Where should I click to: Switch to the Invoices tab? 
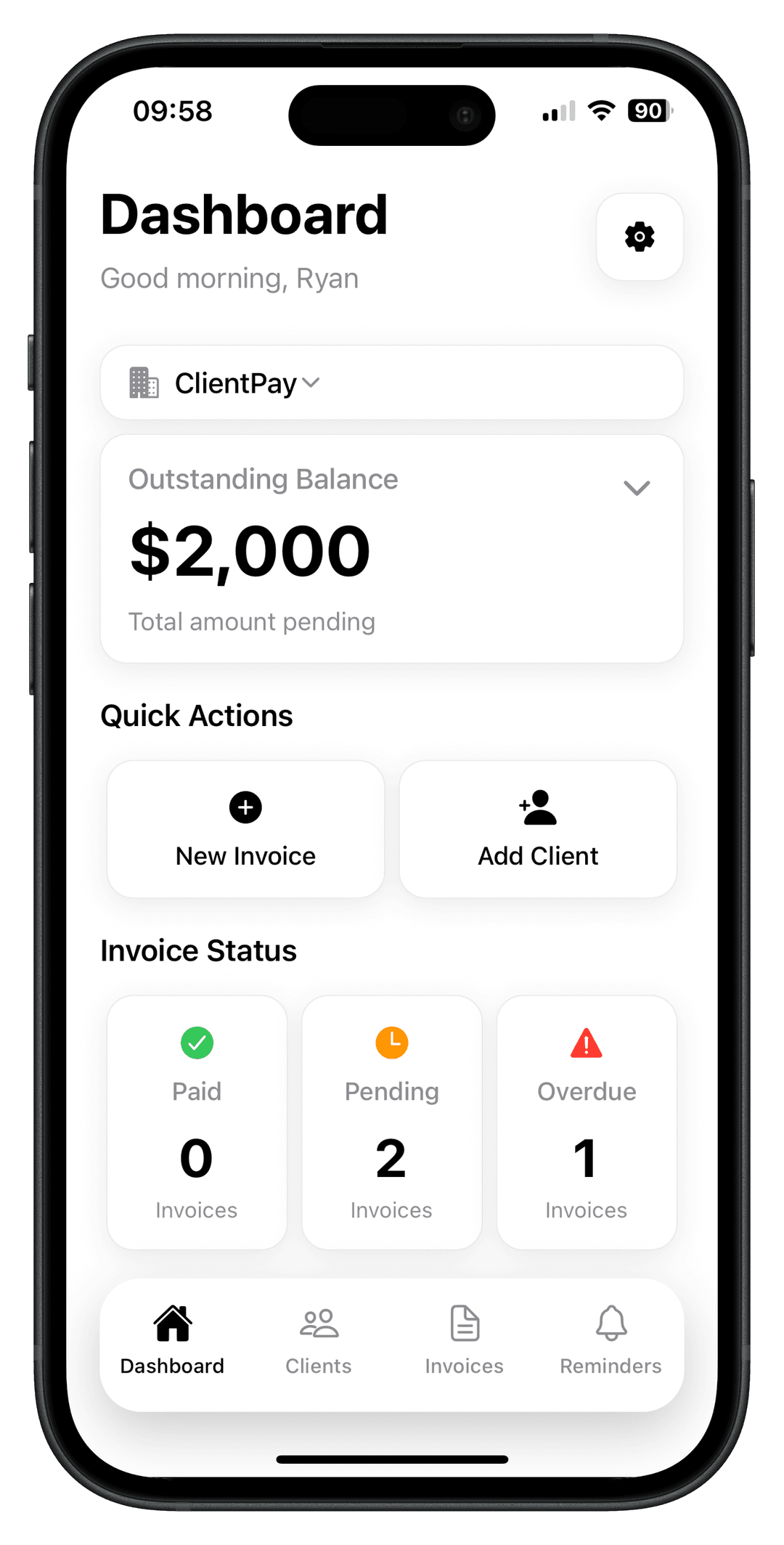click(463, 1342)
